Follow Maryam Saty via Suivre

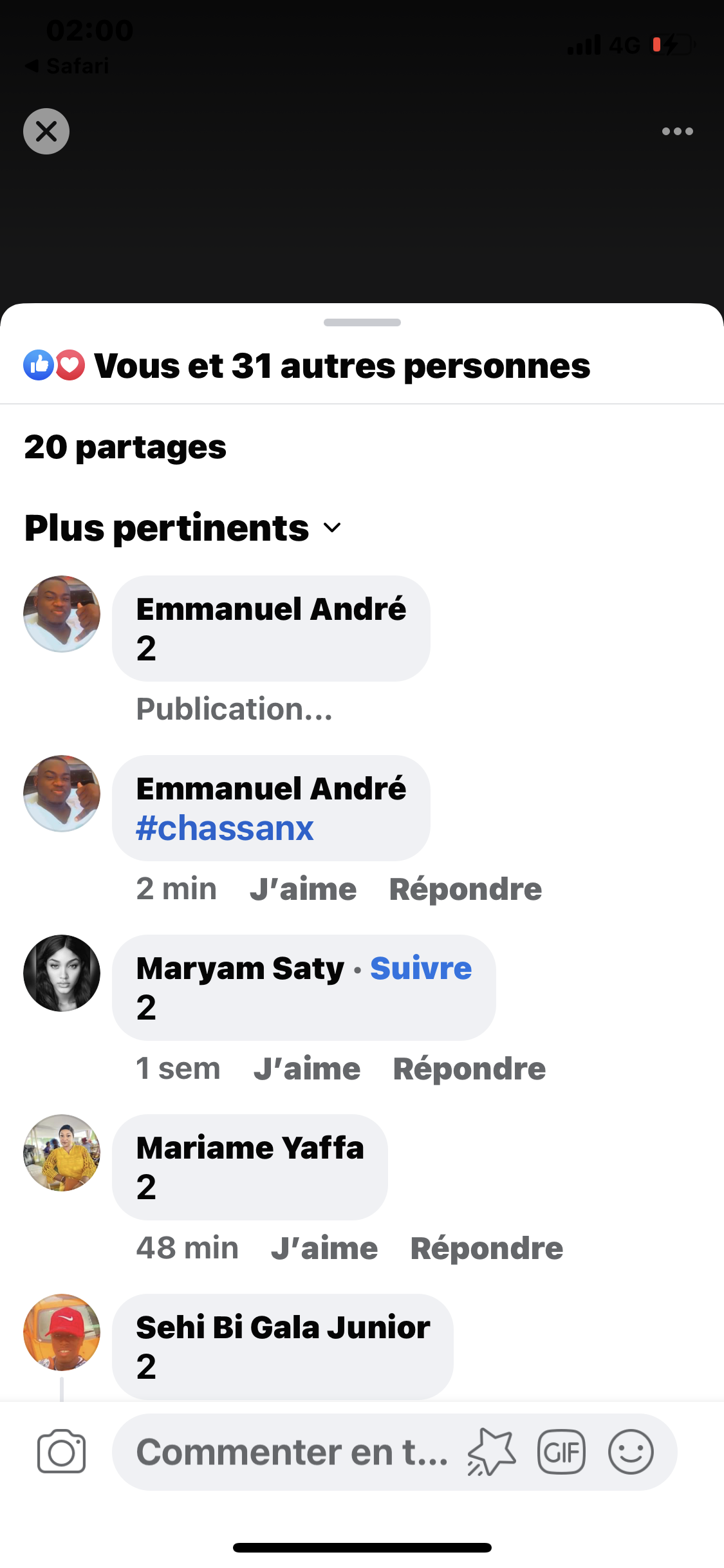coord(421,968)
